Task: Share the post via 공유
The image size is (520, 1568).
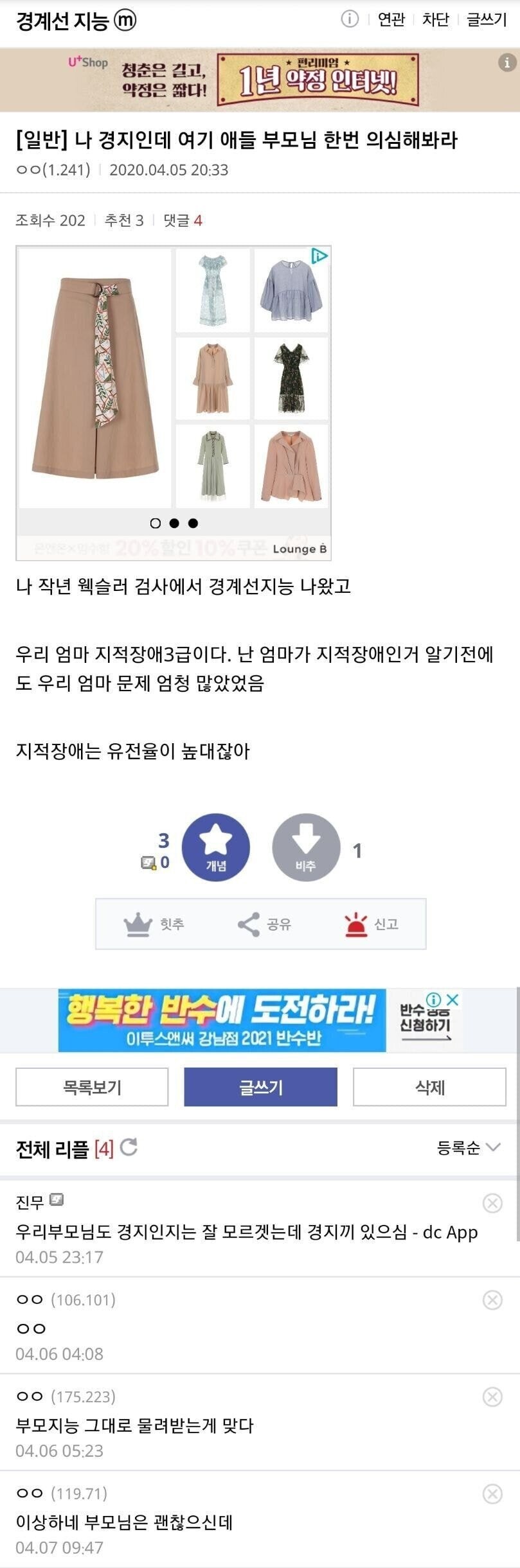Action: [264, 924]
